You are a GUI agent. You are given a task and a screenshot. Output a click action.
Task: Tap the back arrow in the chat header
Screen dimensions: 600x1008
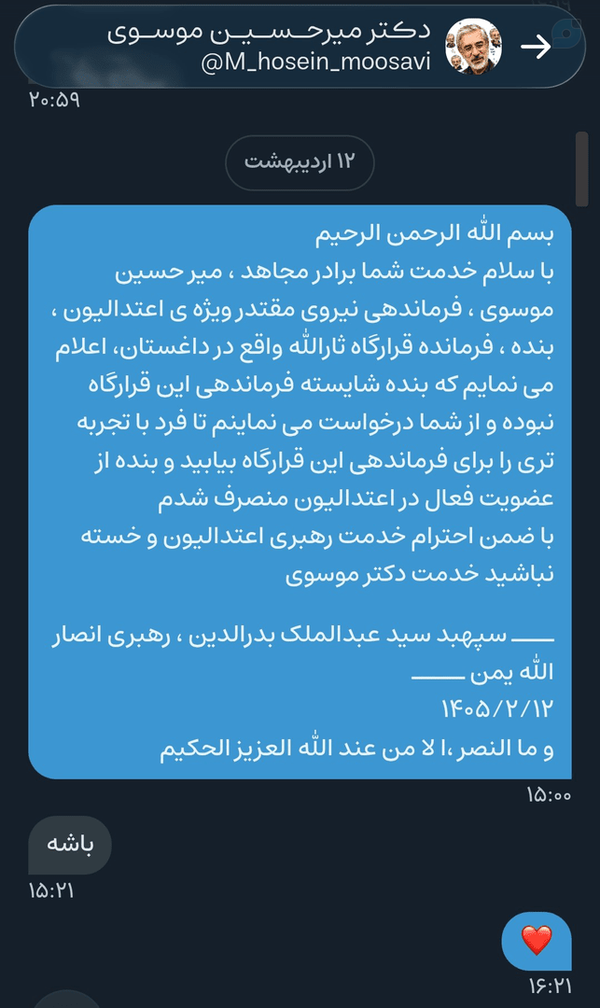535,46
